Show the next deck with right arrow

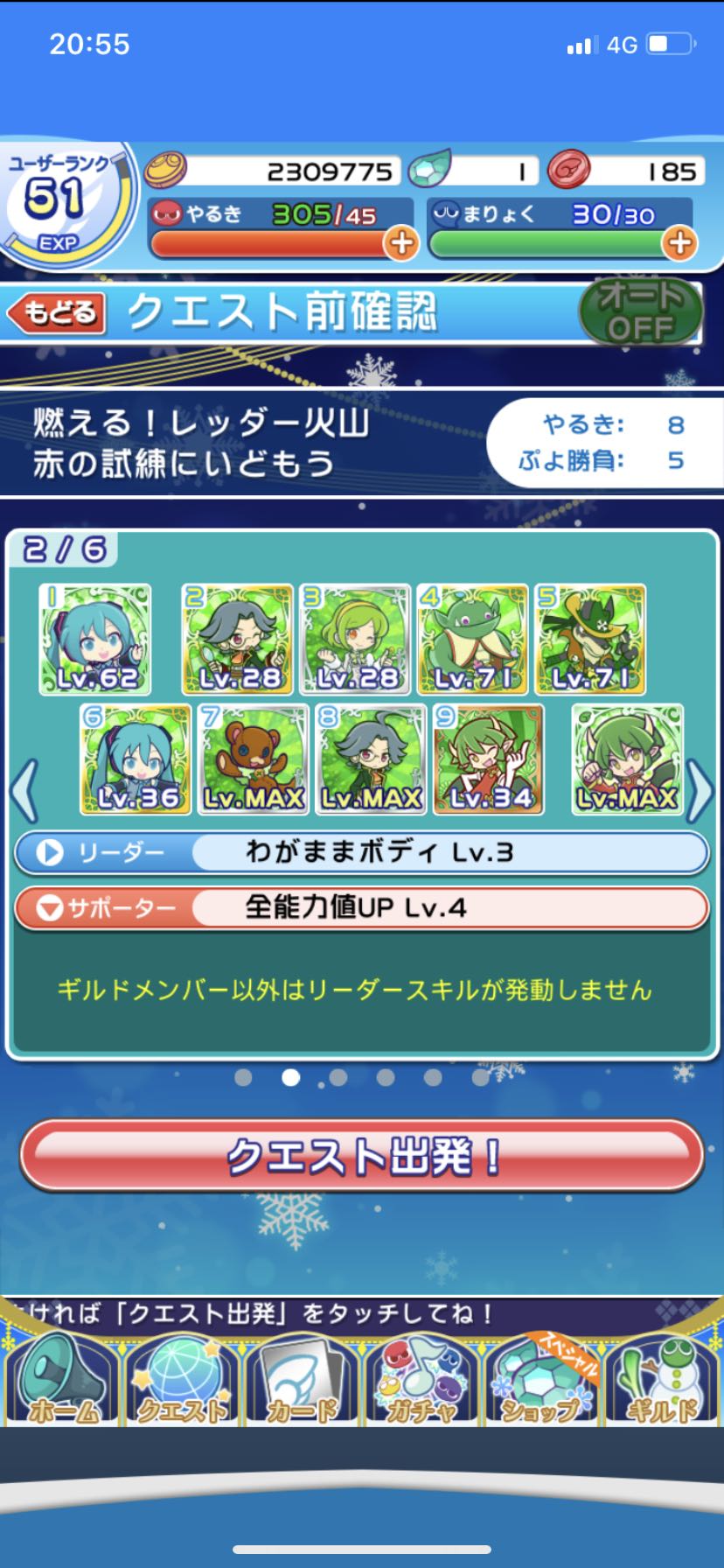point(700,791)
